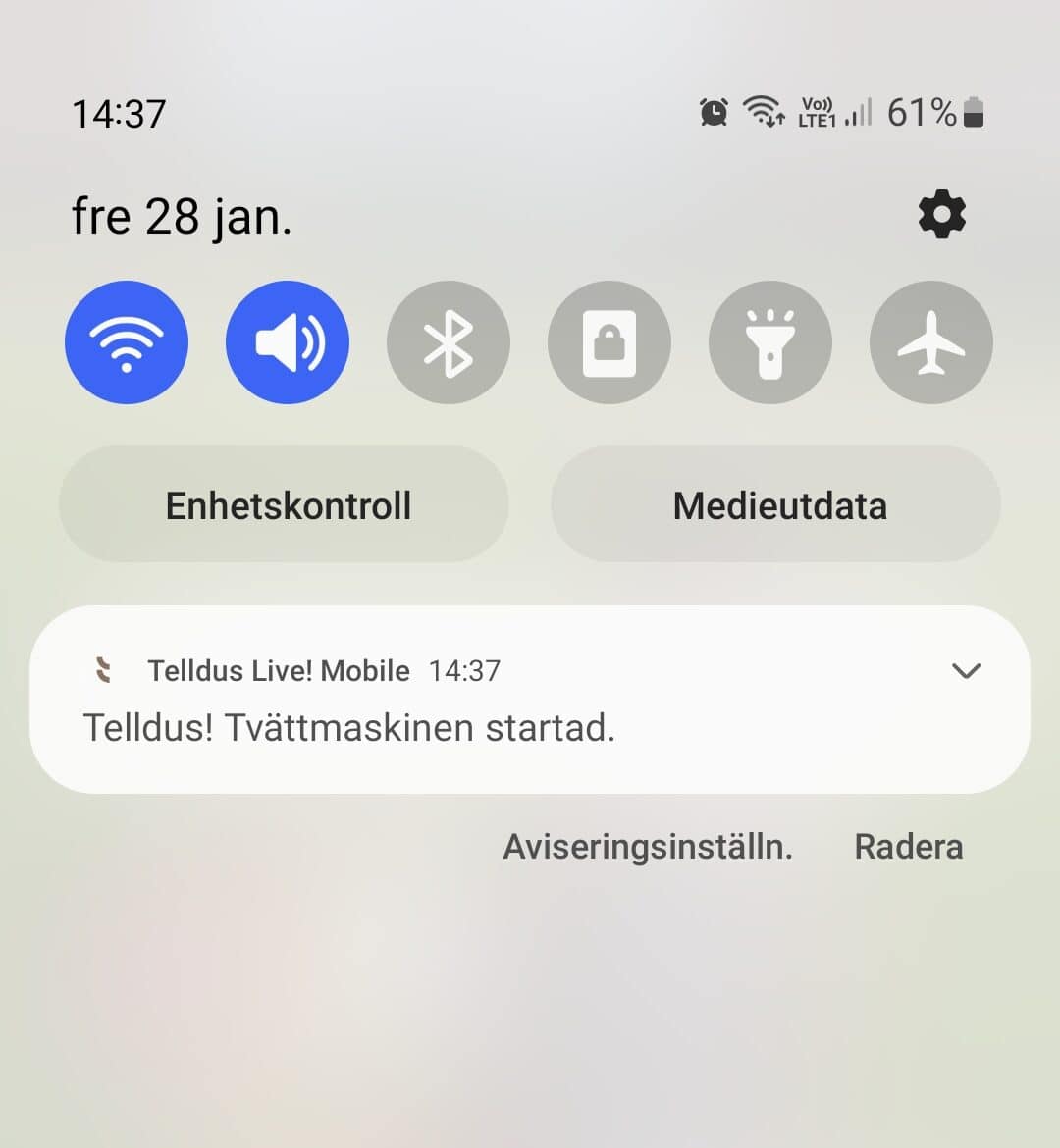Open settings via the gear icon
This screenshot has height=1148, width=1060.
941,215
